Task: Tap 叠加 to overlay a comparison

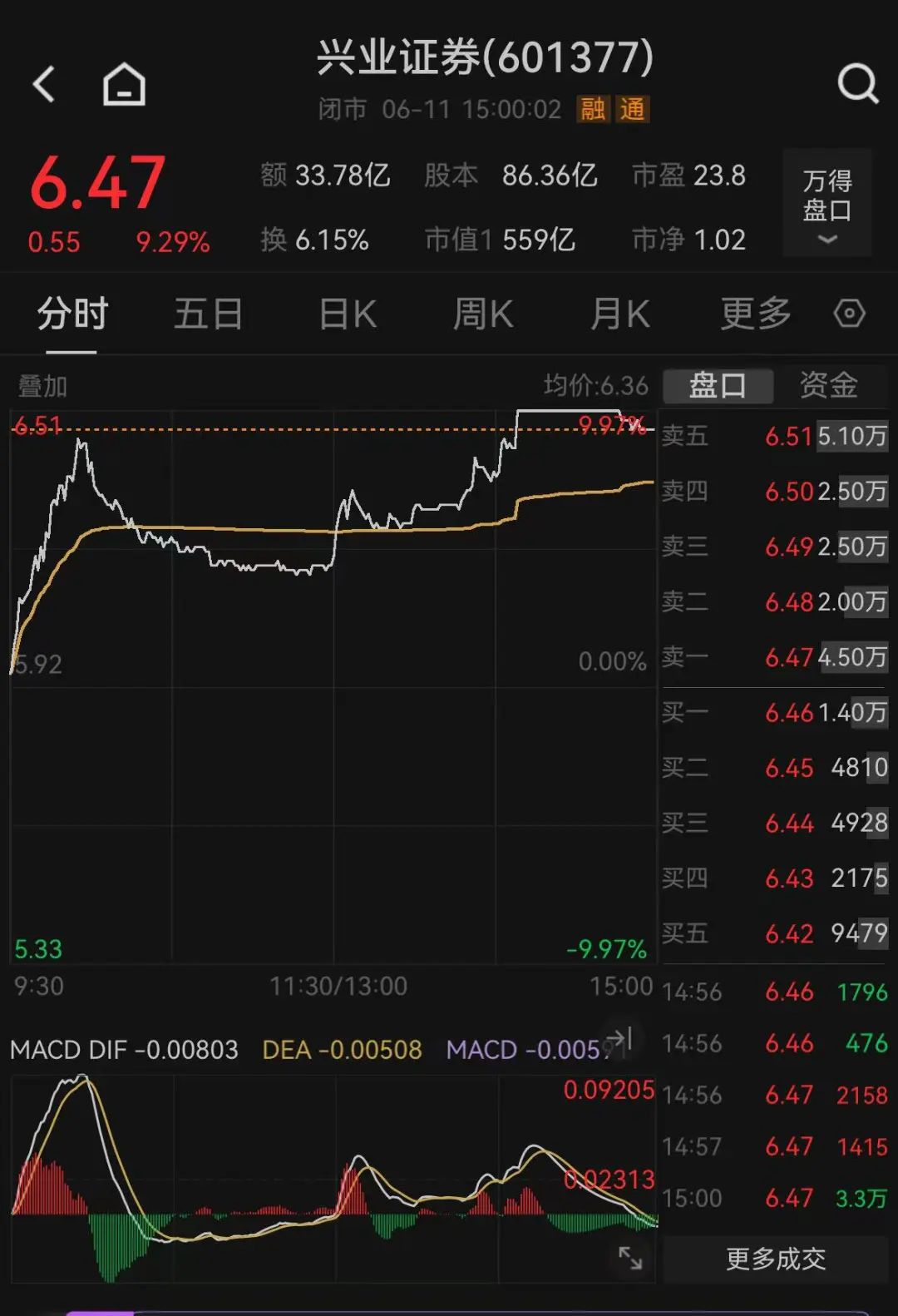Action: click(42, 387)
